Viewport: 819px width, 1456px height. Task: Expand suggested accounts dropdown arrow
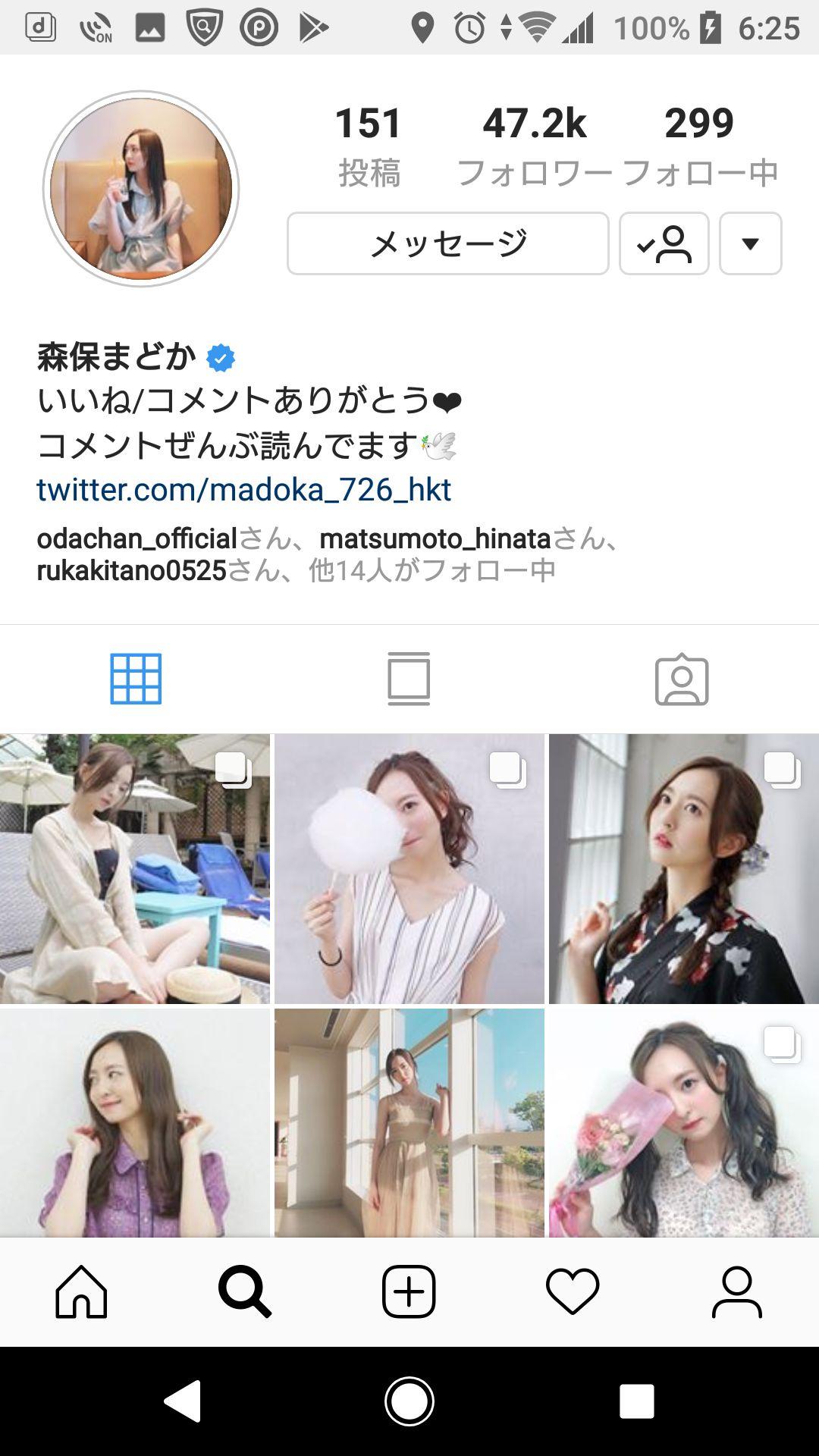(750, 243)
